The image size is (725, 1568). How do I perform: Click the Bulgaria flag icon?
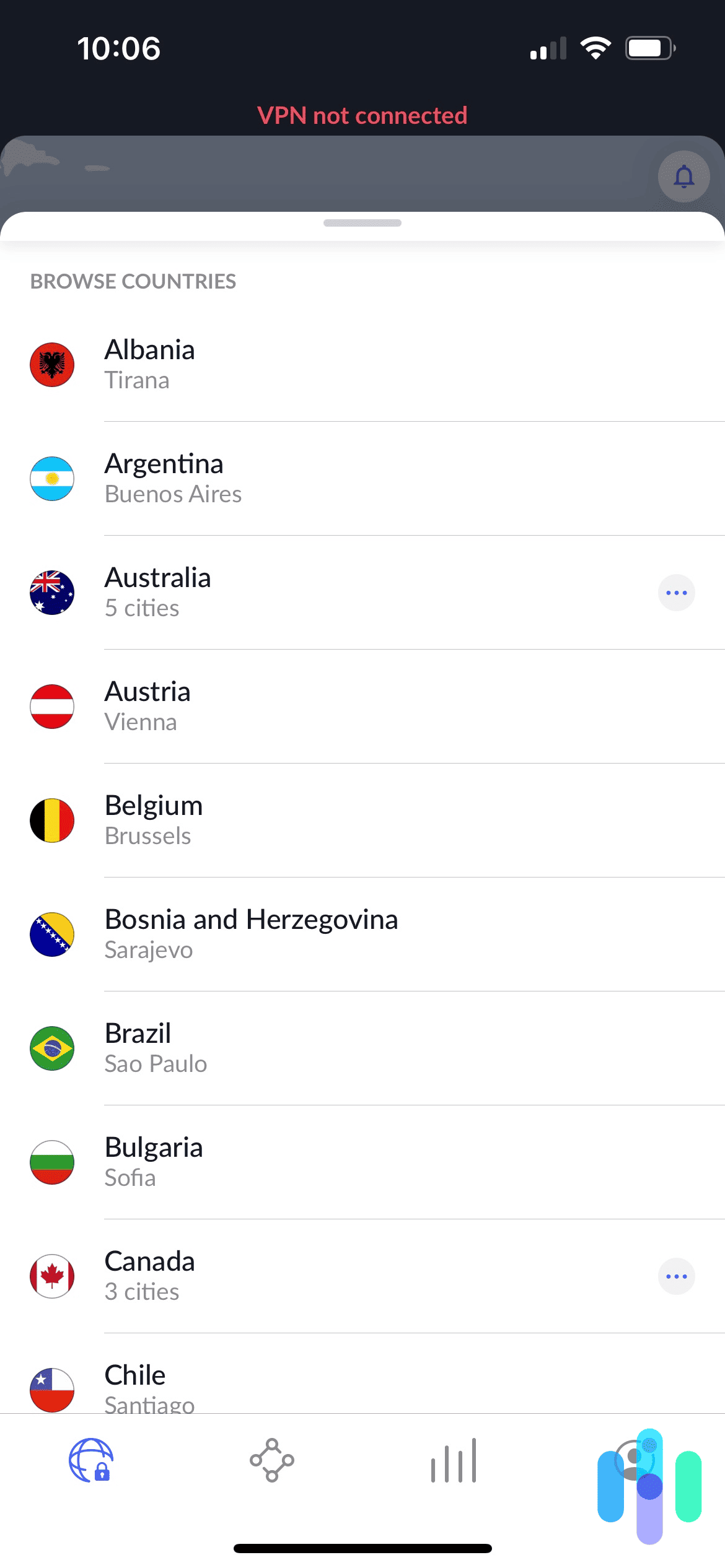click(x=53, y=1162)
